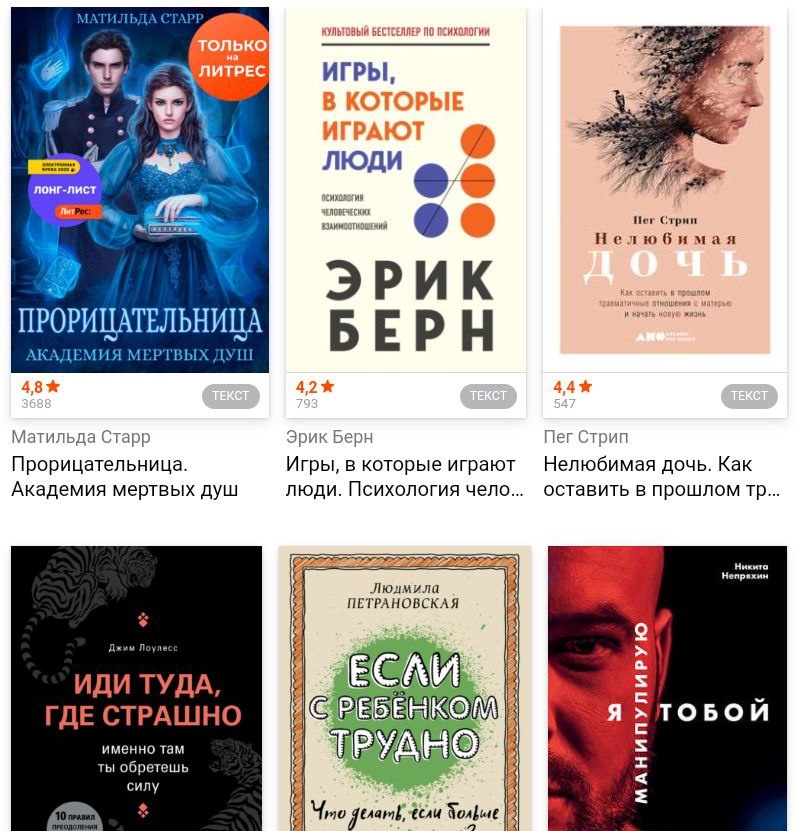This screenshot has height=831, width=800.
Task: Open the author page for Матильда Старр
Action: pos(80,436)
